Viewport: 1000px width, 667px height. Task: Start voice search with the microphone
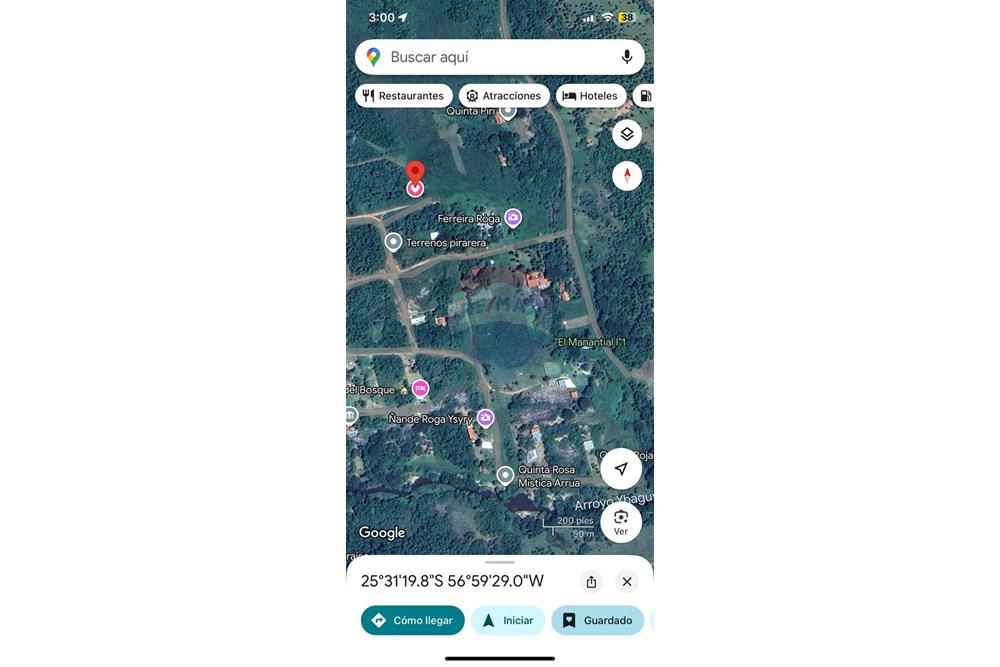tap(627, 57)
